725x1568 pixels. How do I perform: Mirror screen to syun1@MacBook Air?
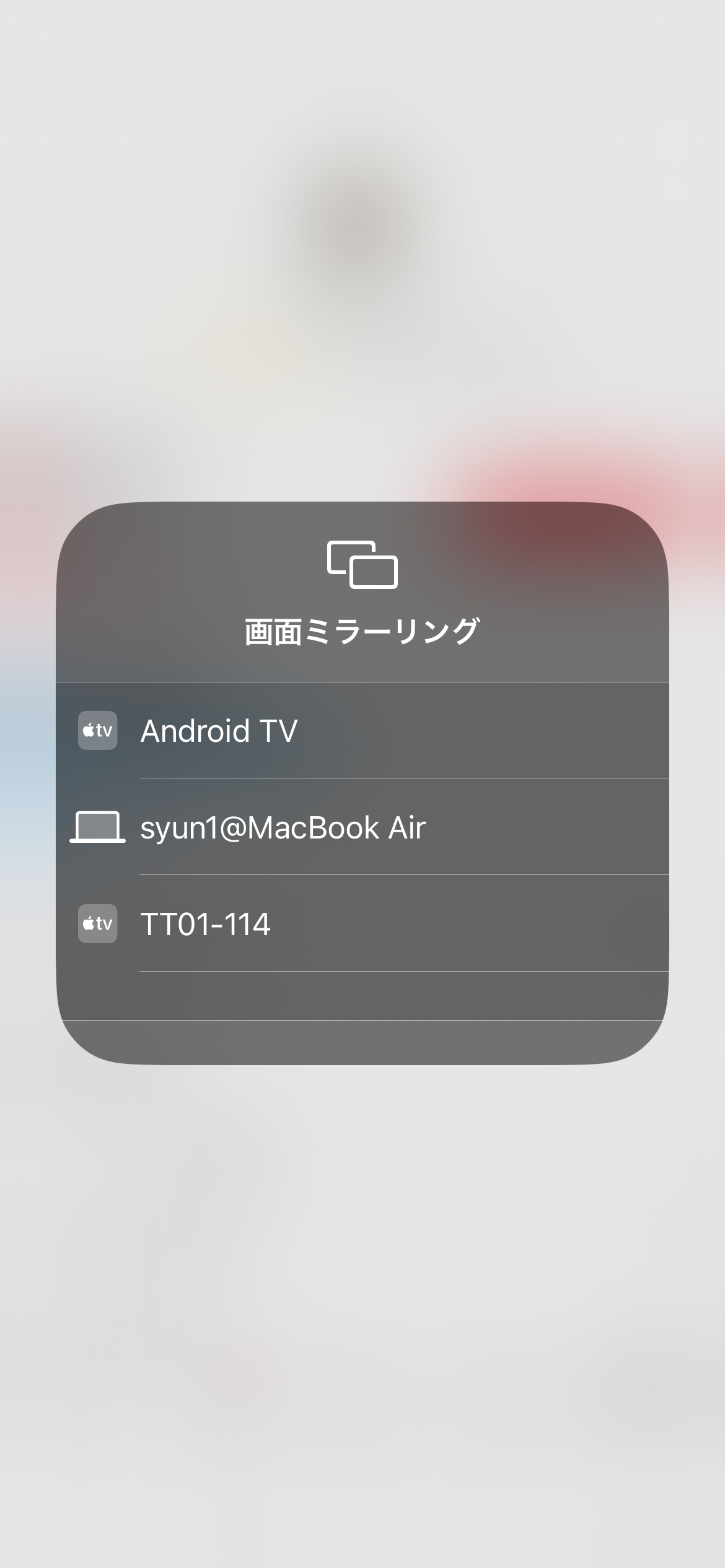click(362, 827)
